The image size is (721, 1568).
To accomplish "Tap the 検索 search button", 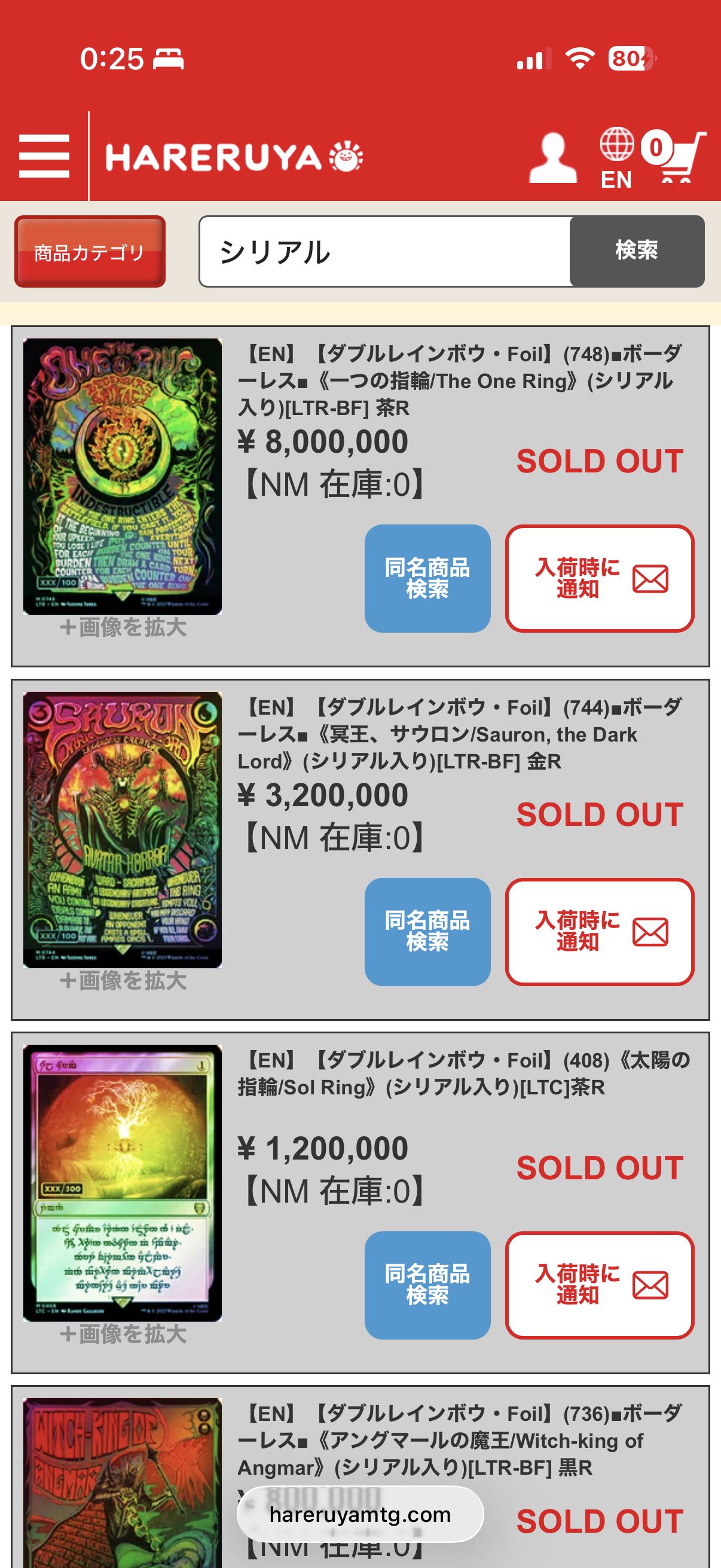I will tap(637, 251).
